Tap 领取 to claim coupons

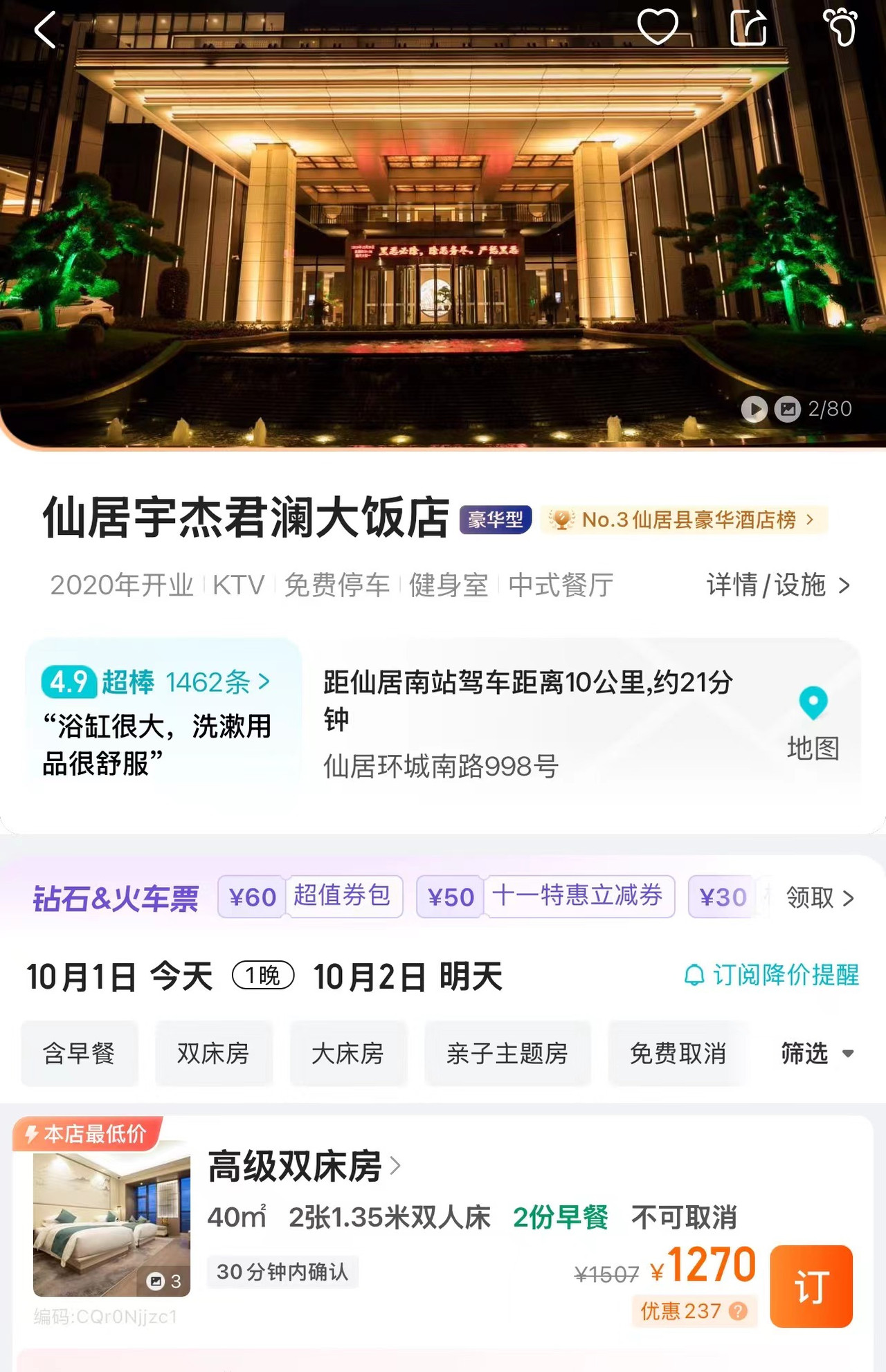coord(820,897)
